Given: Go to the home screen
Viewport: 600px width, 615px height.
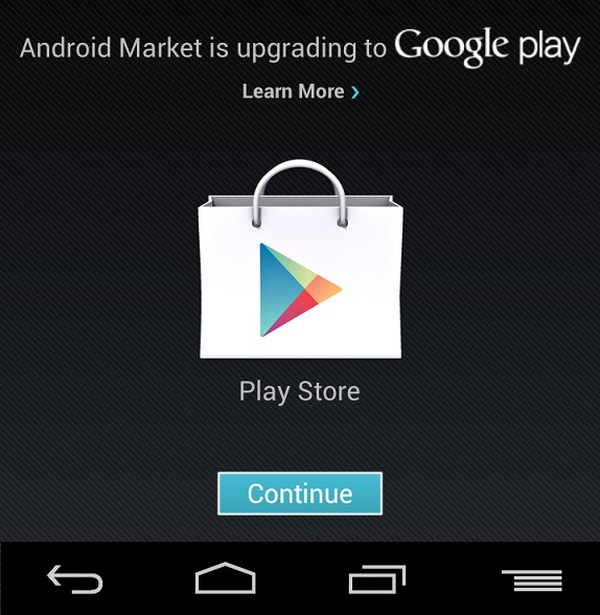Looking at the screenshot, I should coord(225,579).
